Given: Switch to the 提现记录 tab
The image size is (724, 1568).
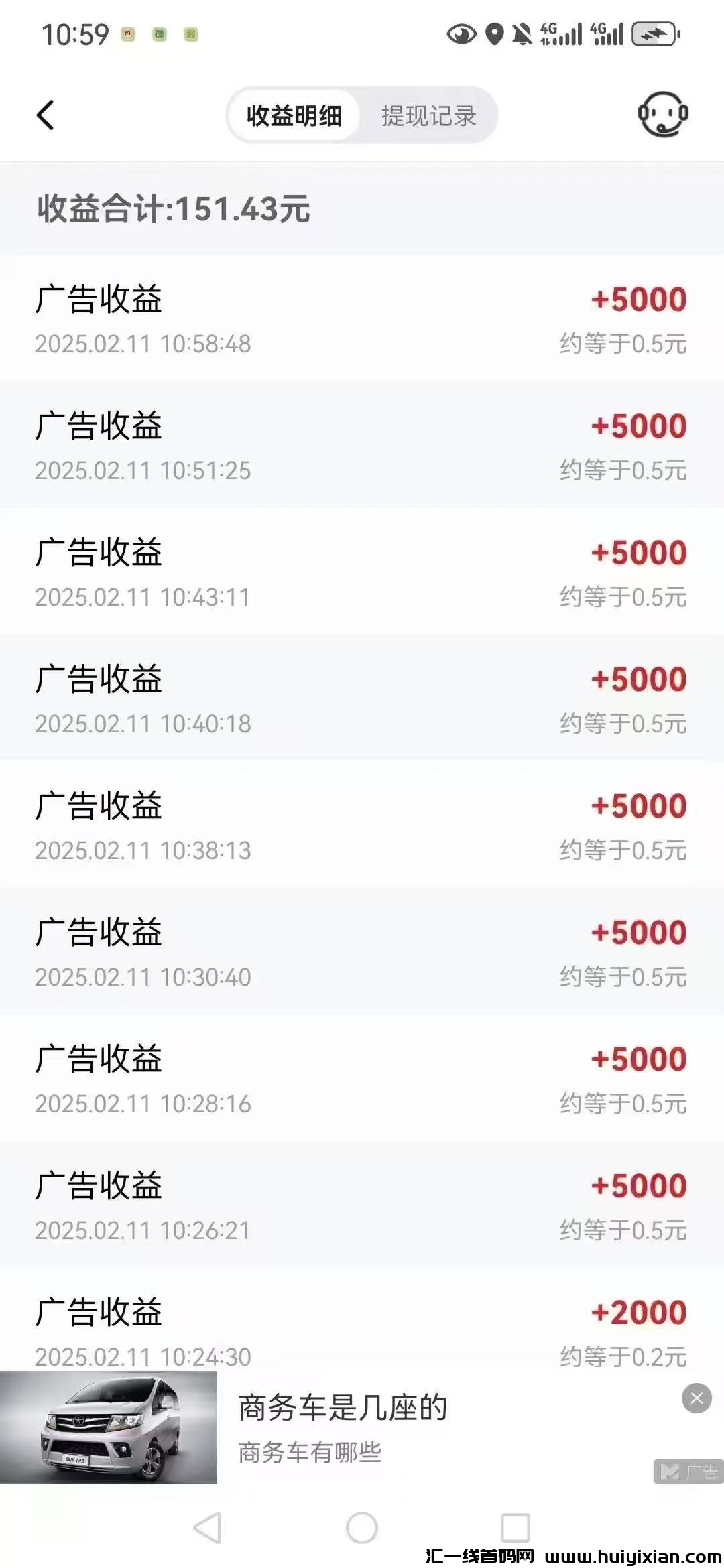Looking at the screenshot, I should (428, 116).
